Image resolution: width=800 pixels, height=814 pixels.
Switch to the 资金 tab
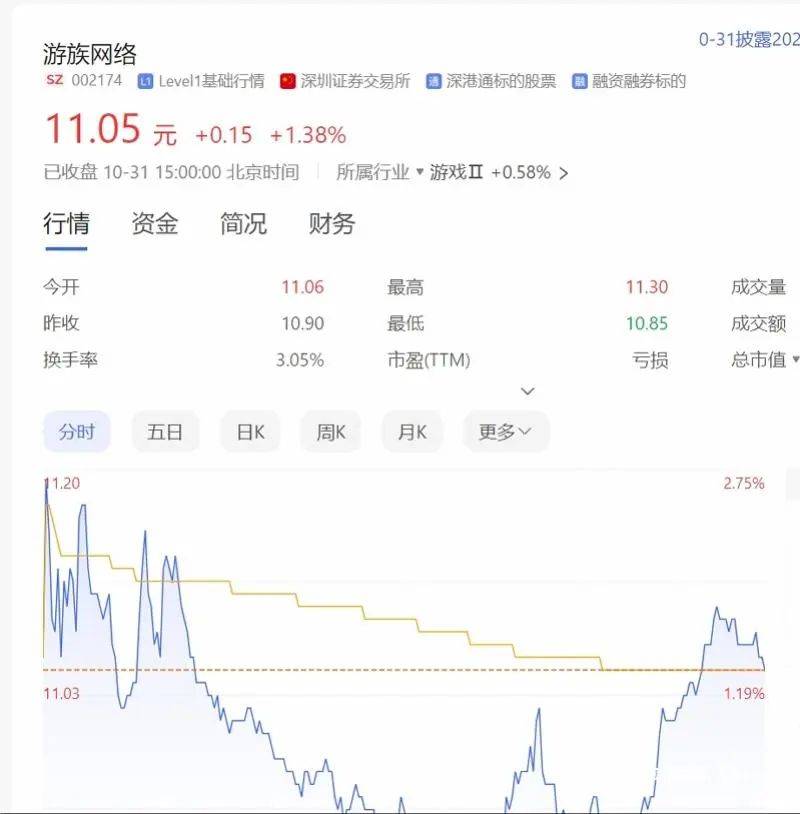point(155,224)
